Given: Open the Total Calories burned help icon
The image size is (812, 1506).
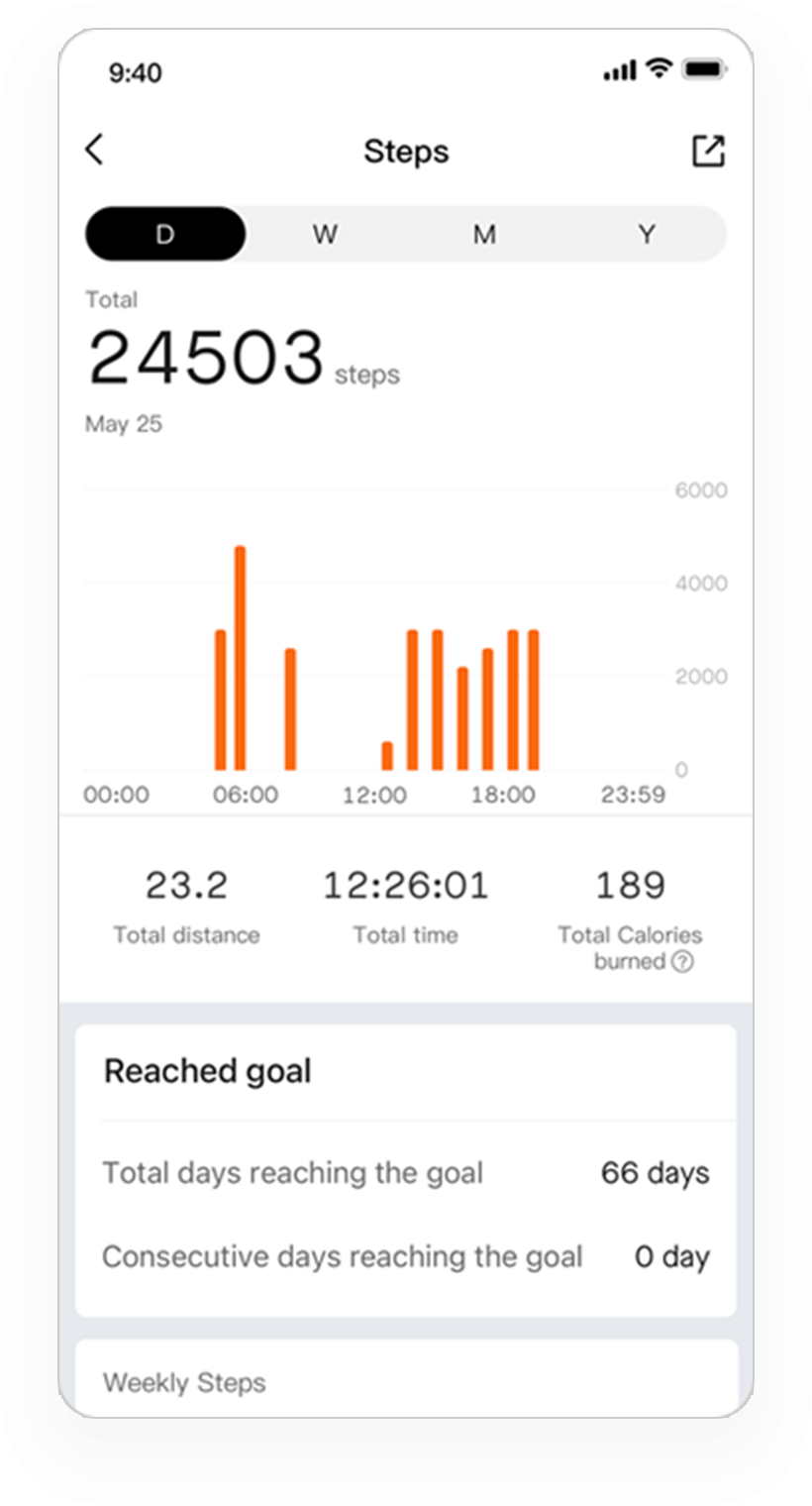Looking at the screenshot, I should point(682,962).
